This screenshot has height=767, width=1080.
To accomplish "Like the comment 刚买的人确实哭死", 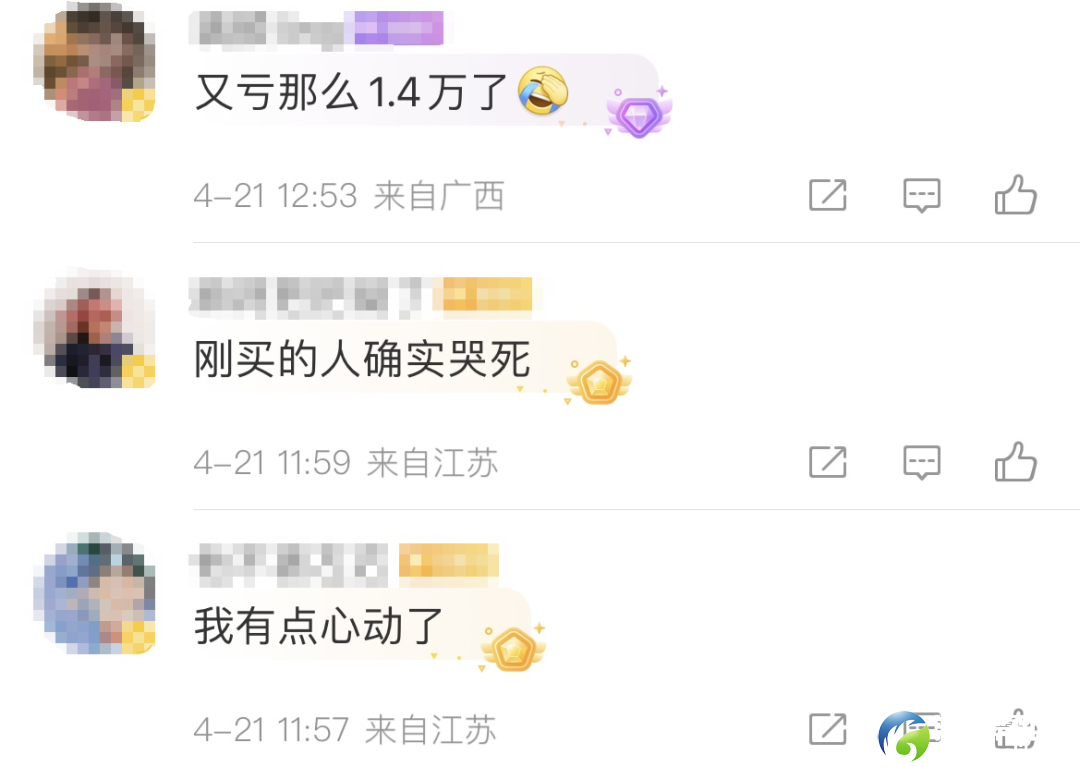I will [1016, 462].
